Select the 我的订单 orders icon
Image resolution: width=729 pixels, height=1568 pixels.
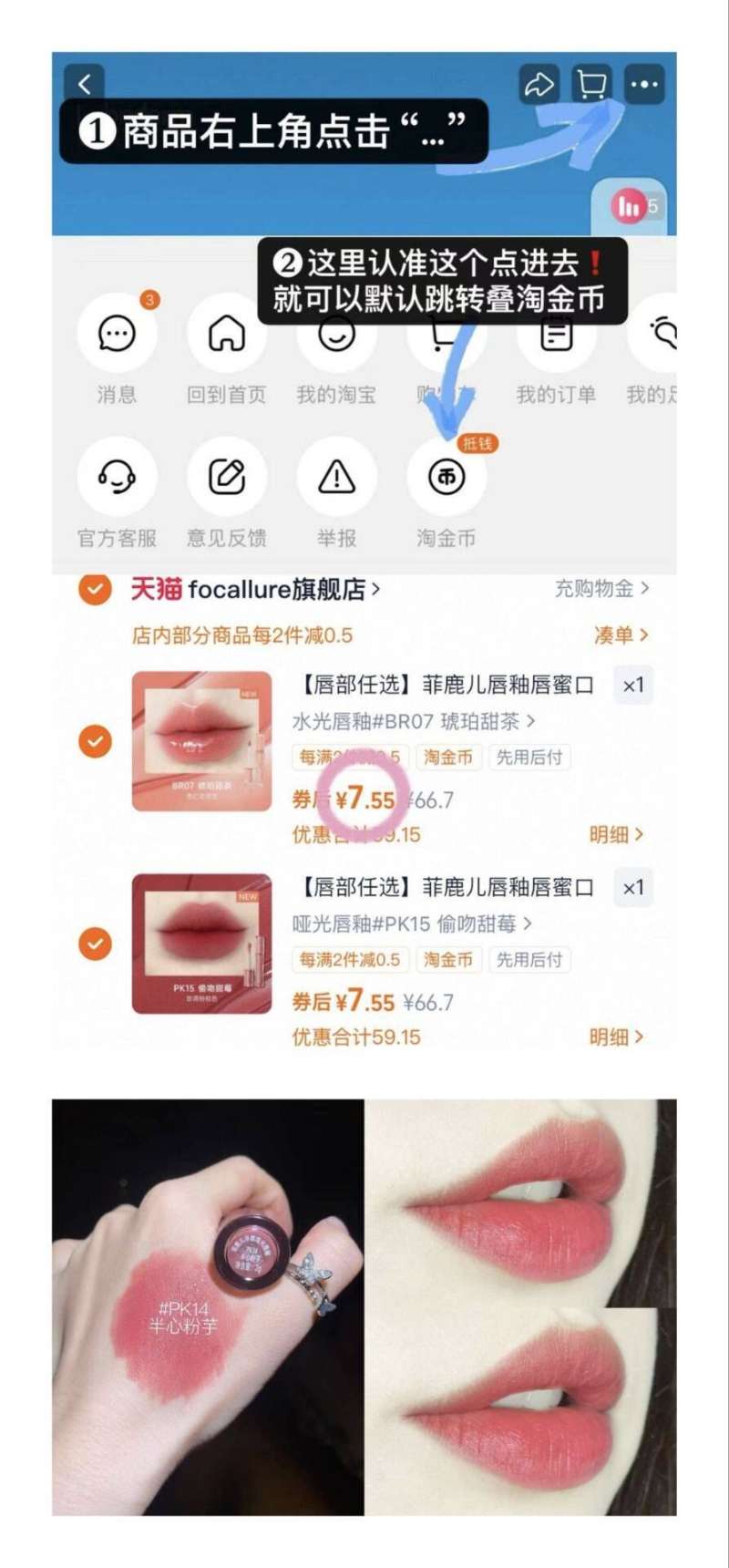(x=557, y=334)
